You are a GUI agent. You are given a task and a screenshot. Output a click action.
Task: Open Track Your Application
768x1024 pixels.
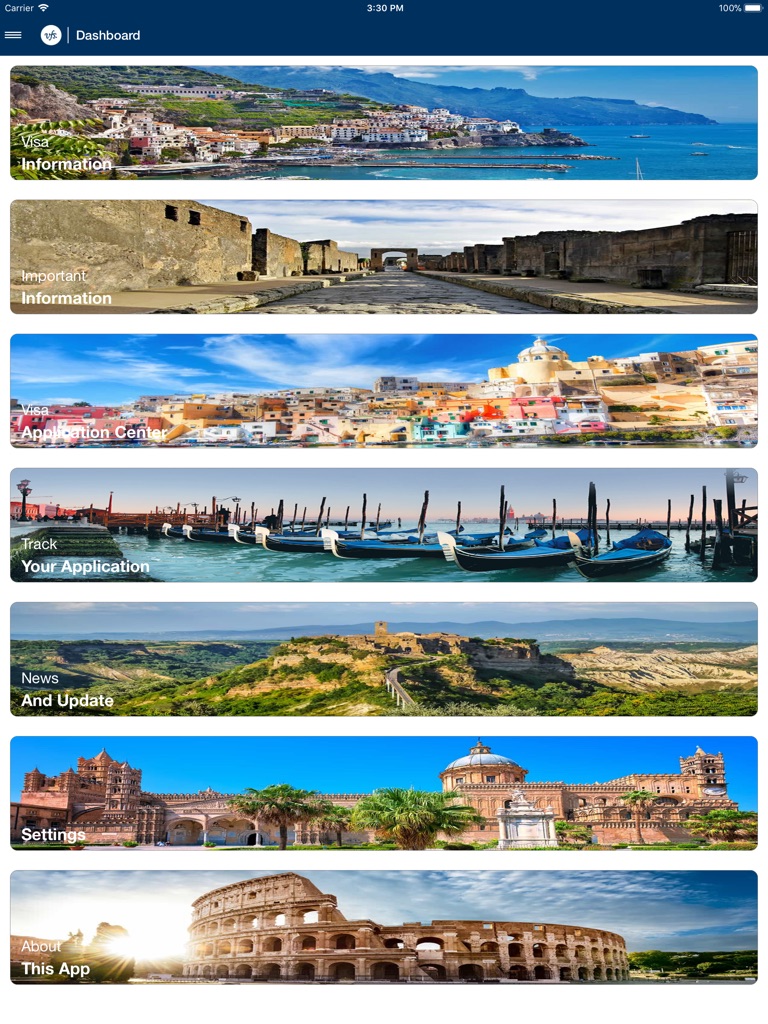[x=384, y=525]
